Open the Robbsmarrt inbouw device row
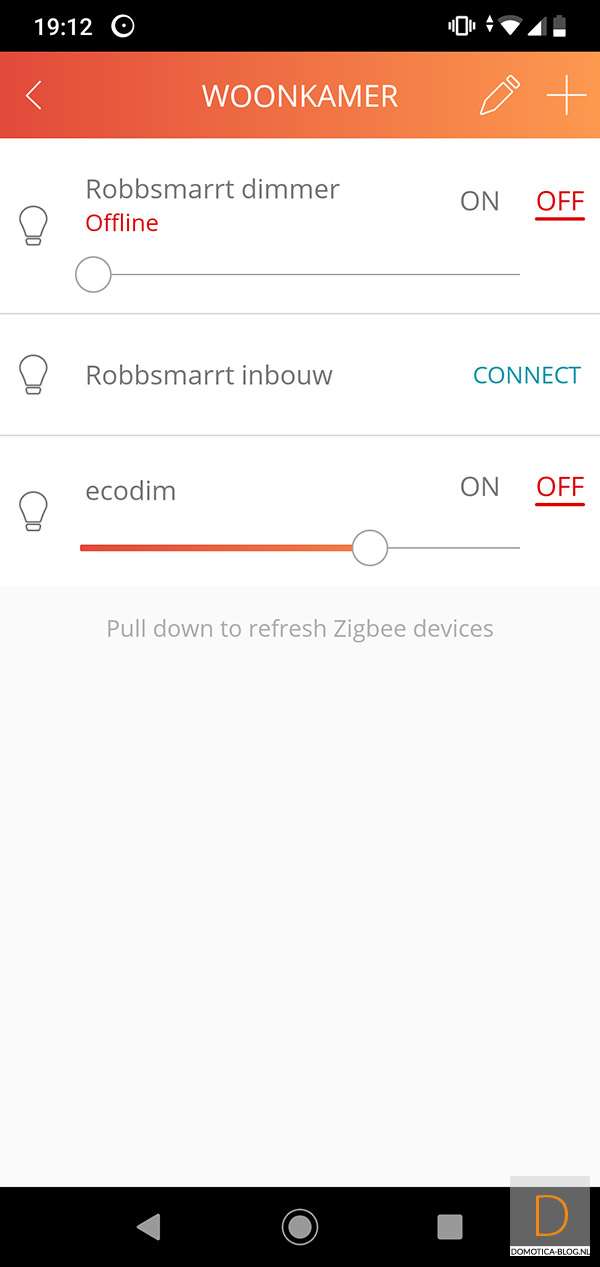Viewport: 600px width, 1267px height. click(209, 375)
